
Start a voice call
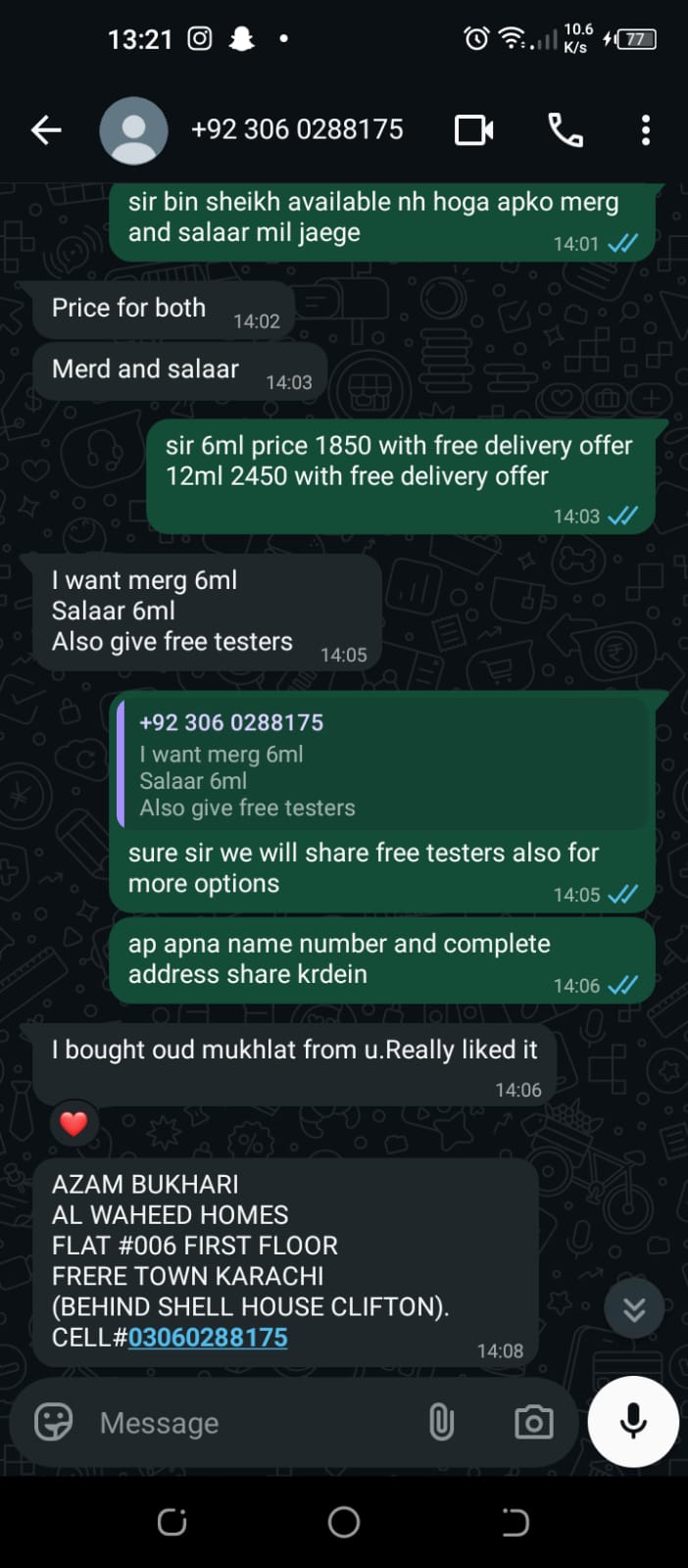pos(565,129)
